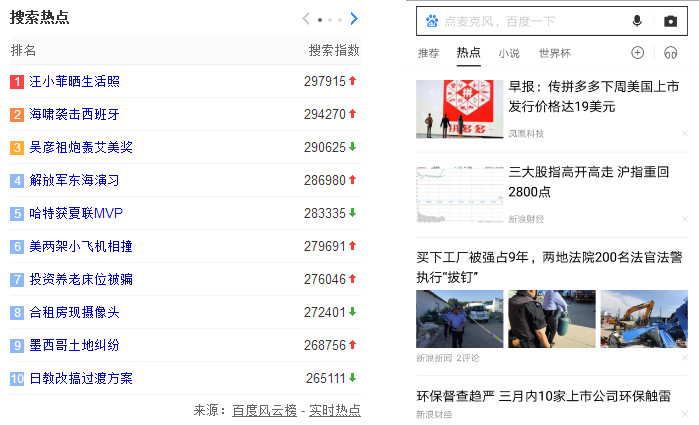The height and width of the screenshot is (425, 699).
Task: Open the headphones listening icon
Action: click(670, 53)
